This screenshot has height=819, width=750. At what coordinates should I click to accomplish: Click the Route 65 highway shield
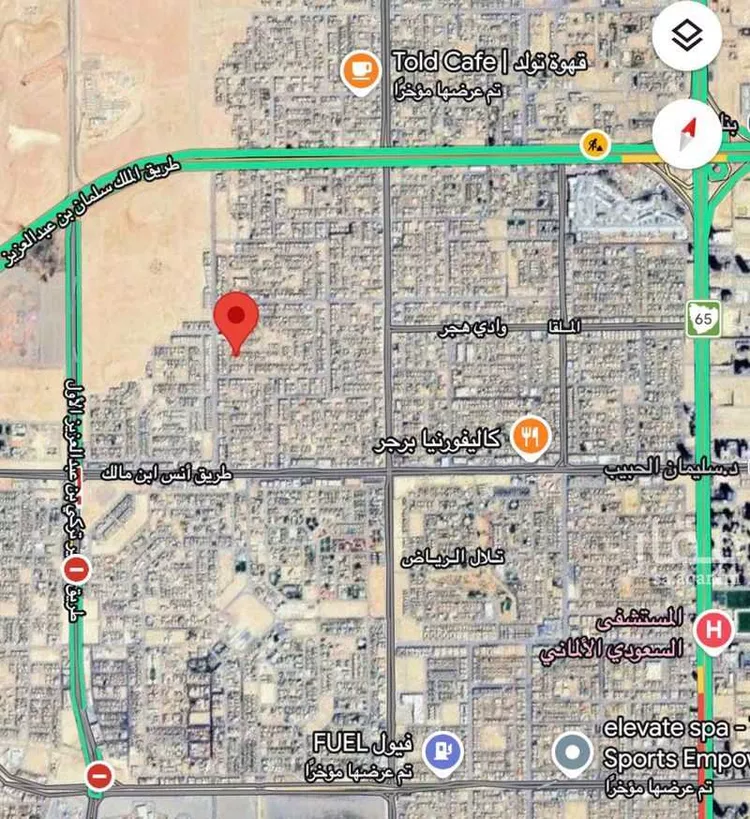pyautogui.click(x=704, y=318)
